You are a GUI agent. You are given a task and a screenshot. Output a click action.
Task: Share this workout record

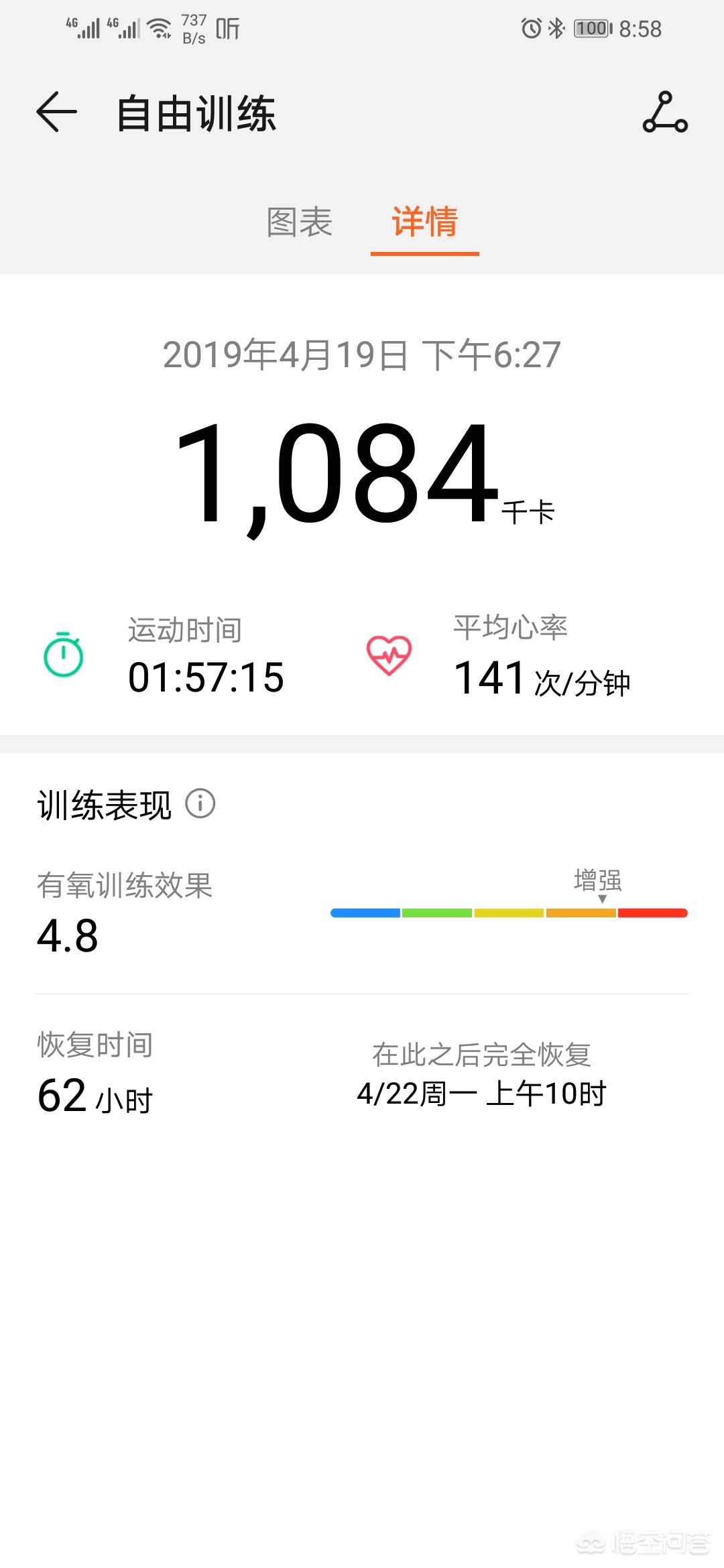pyautogui.click(x=665, y=112)
